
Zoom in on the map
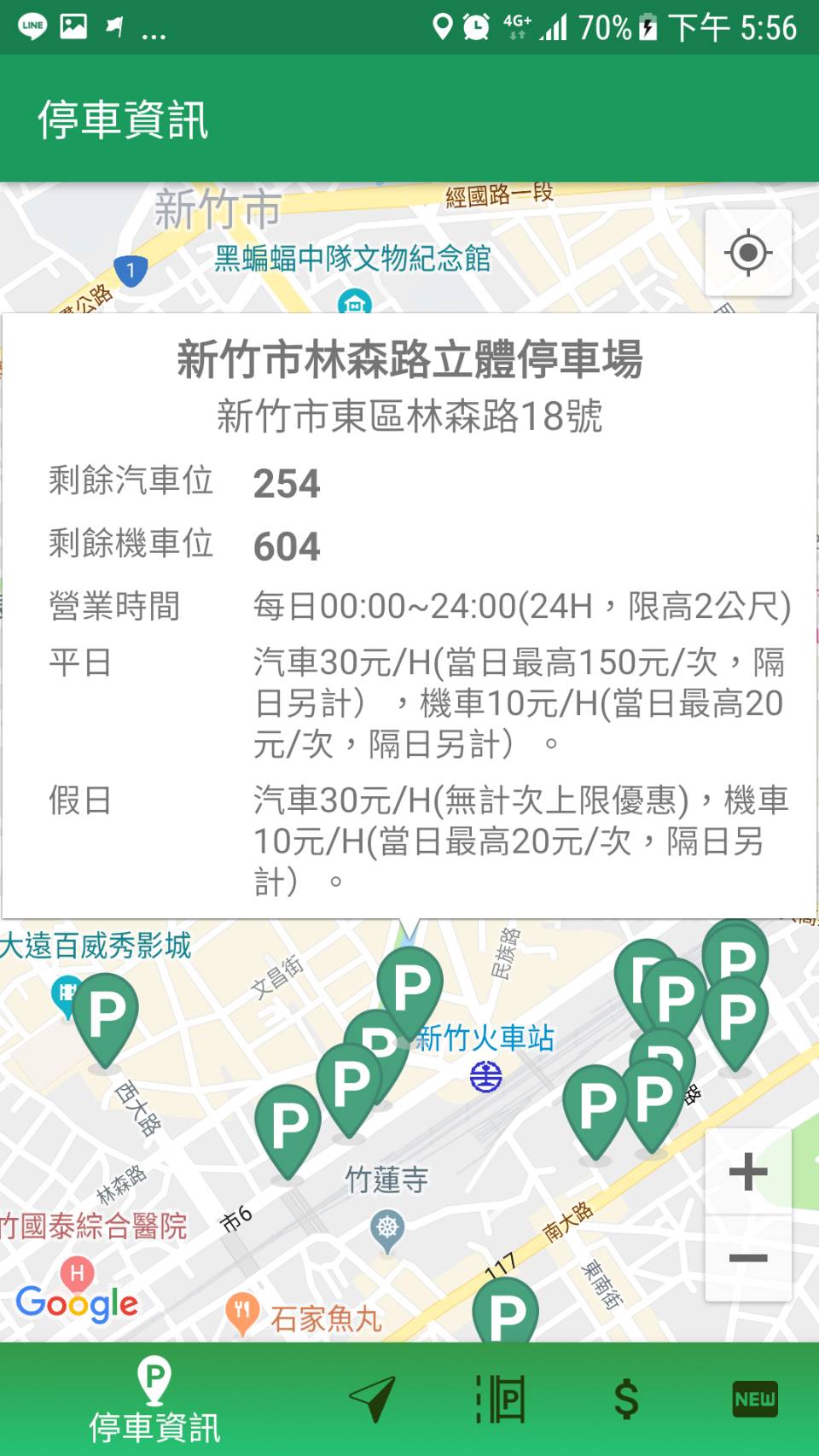(748, 1171)
